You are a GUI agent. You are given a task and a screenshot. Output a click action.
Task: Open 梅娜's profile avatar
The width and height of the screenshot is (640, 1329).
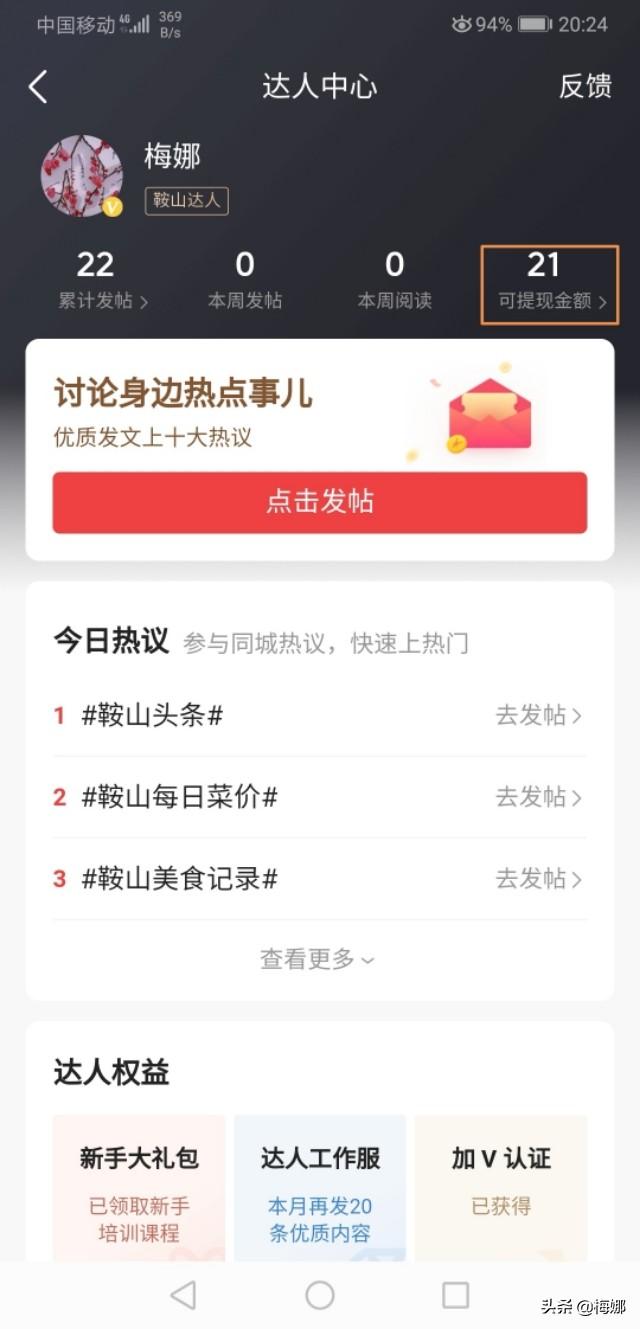(x=81, y=176)
